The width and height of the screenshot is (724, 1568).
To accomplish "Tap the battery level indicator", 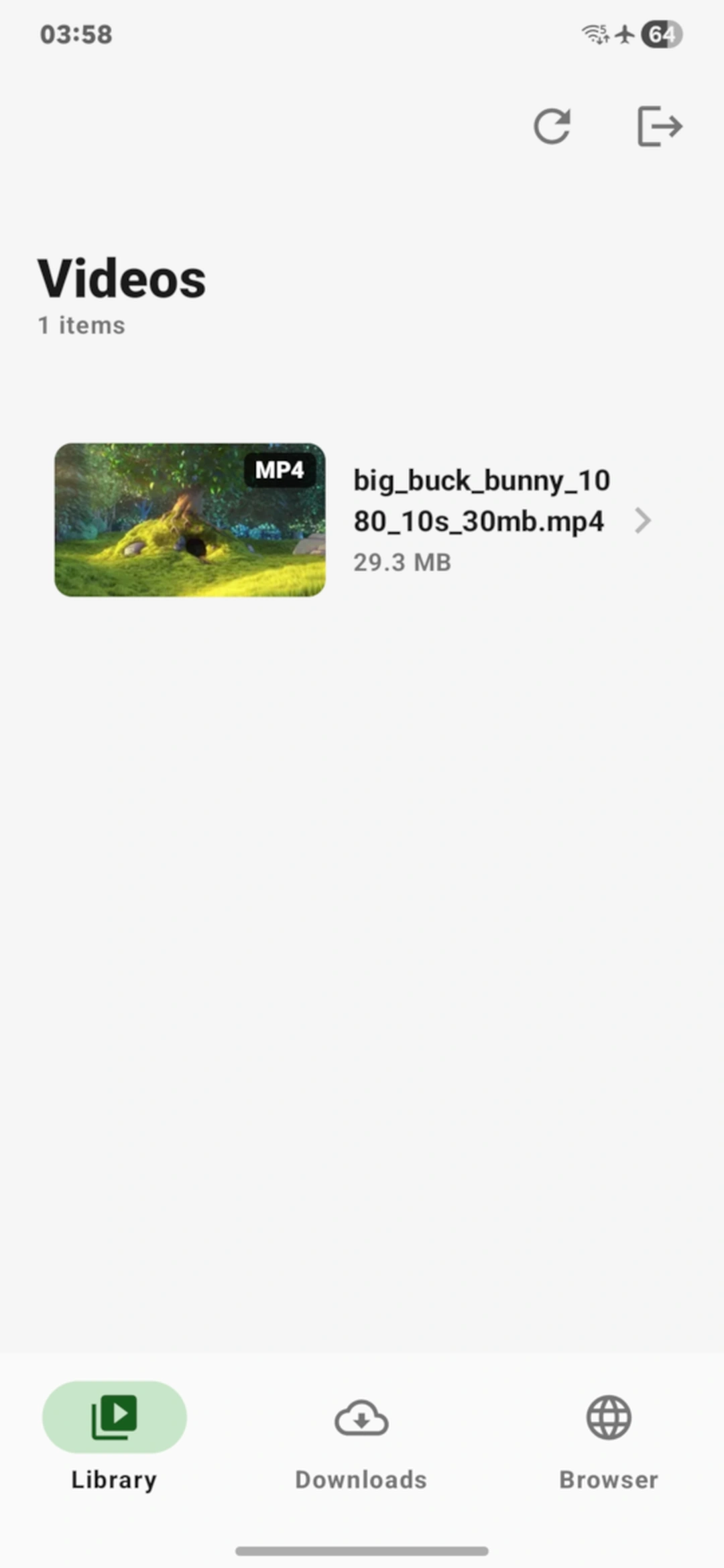I will (663, 35).
